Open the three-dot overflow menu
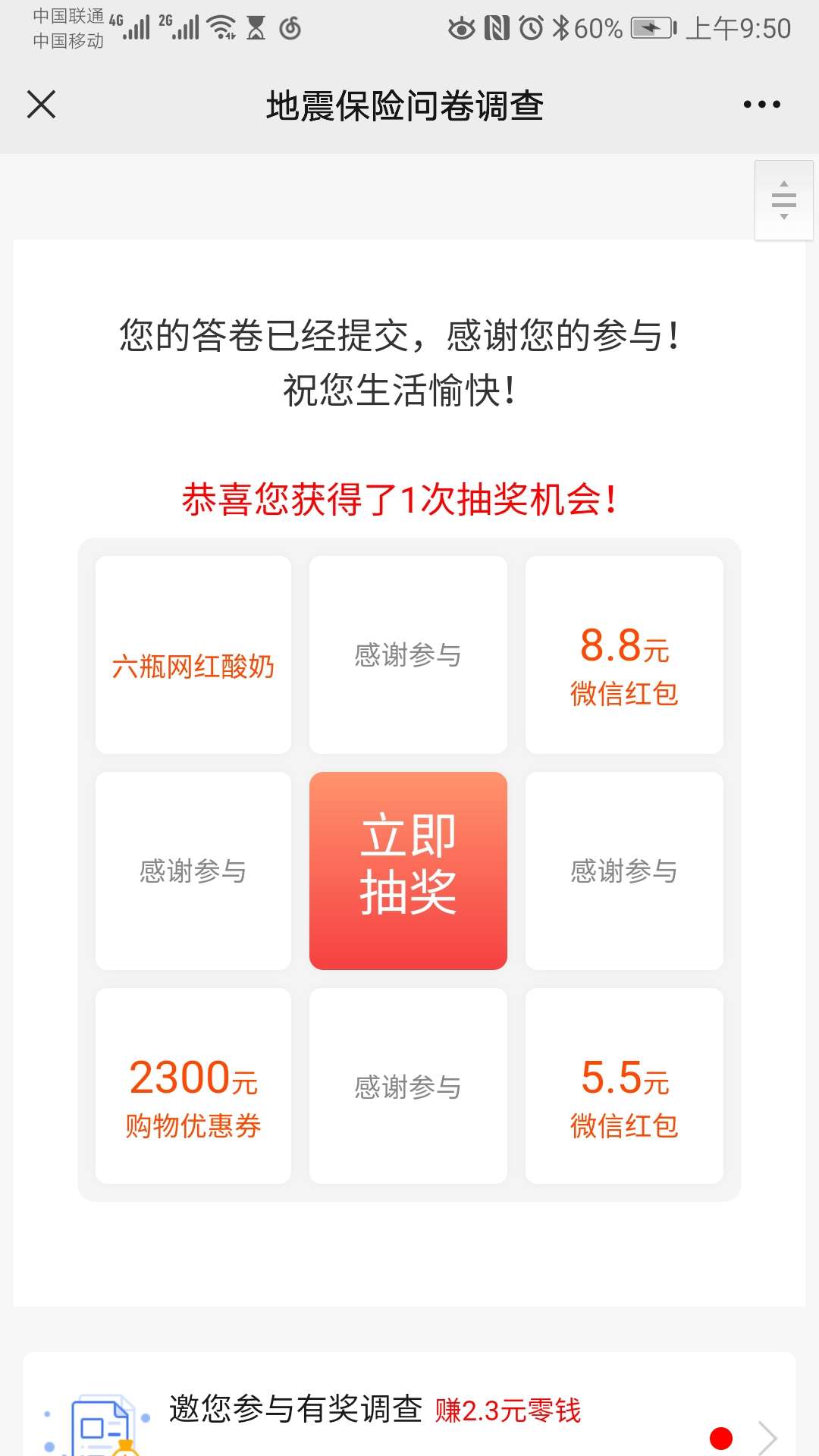The height and width of the screenshot is (1456, 819). click(761, 105)
